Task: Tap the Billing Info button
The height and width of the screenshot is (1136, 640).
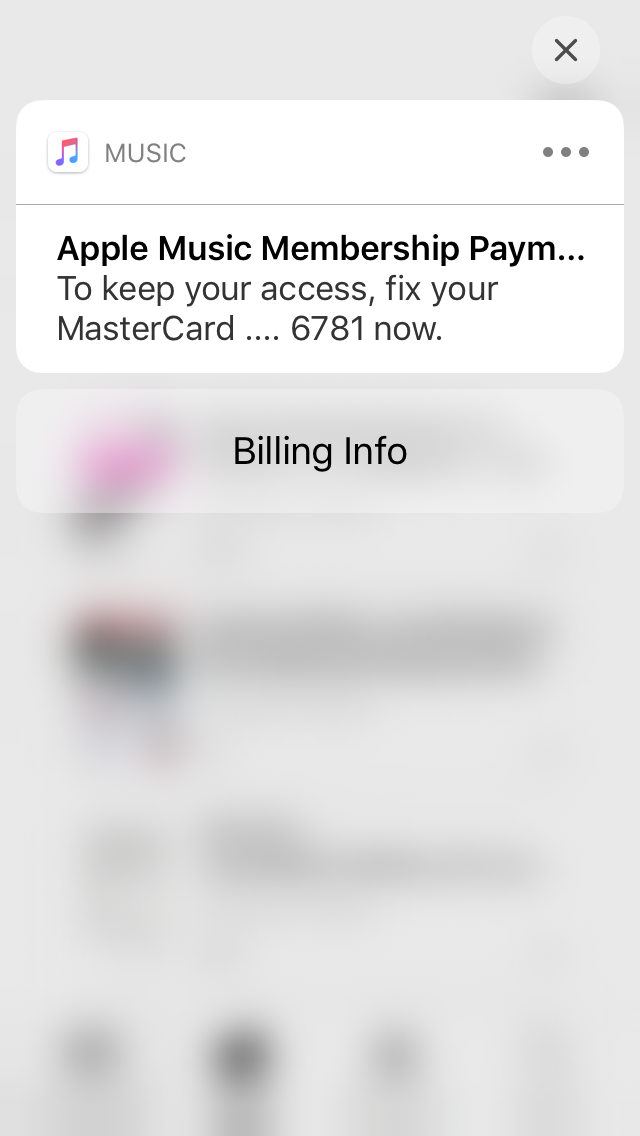Action: point(320,451)
